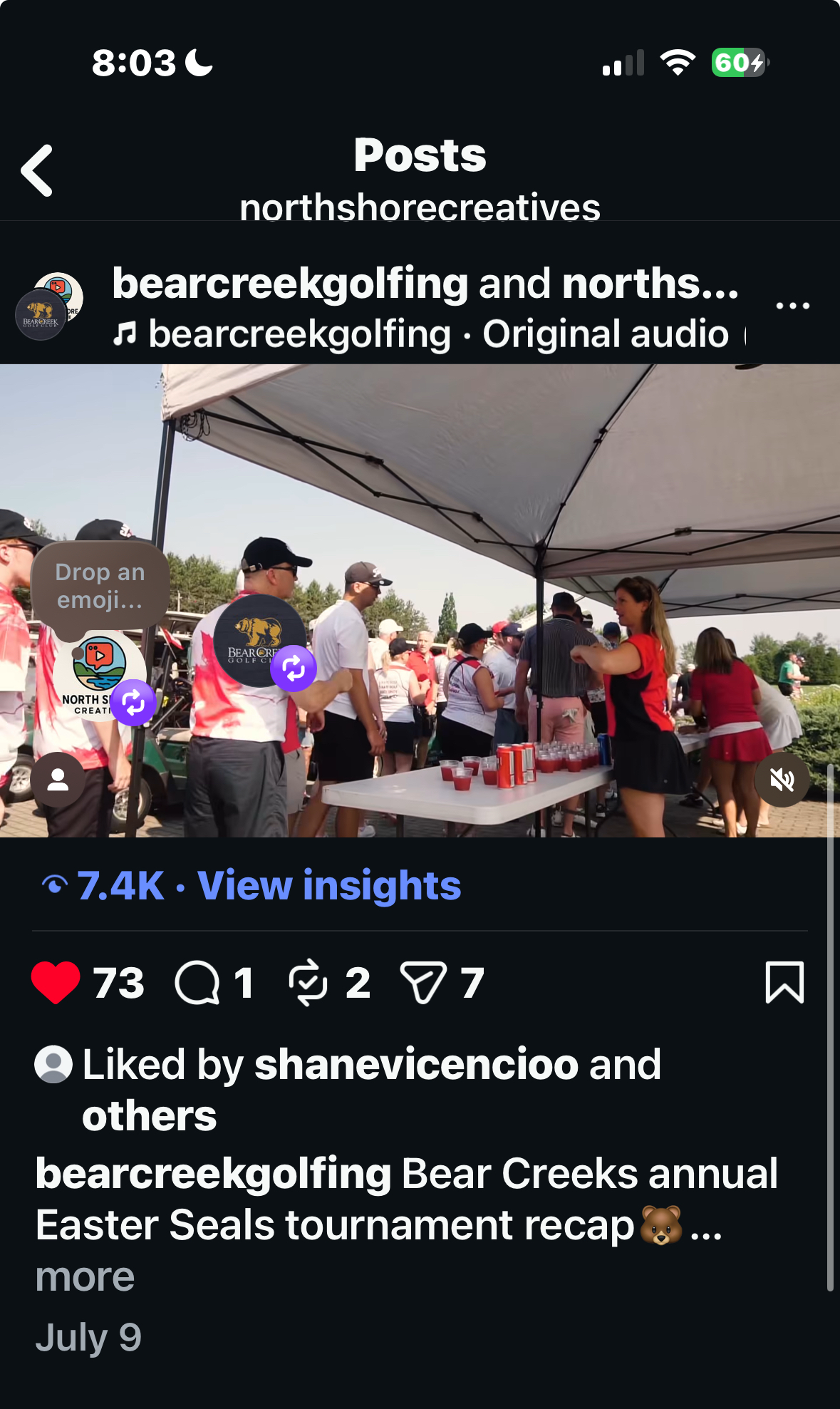Screen dimensions: 840x1409
Task: Repost this reel
Action: (x=308, y=983)
